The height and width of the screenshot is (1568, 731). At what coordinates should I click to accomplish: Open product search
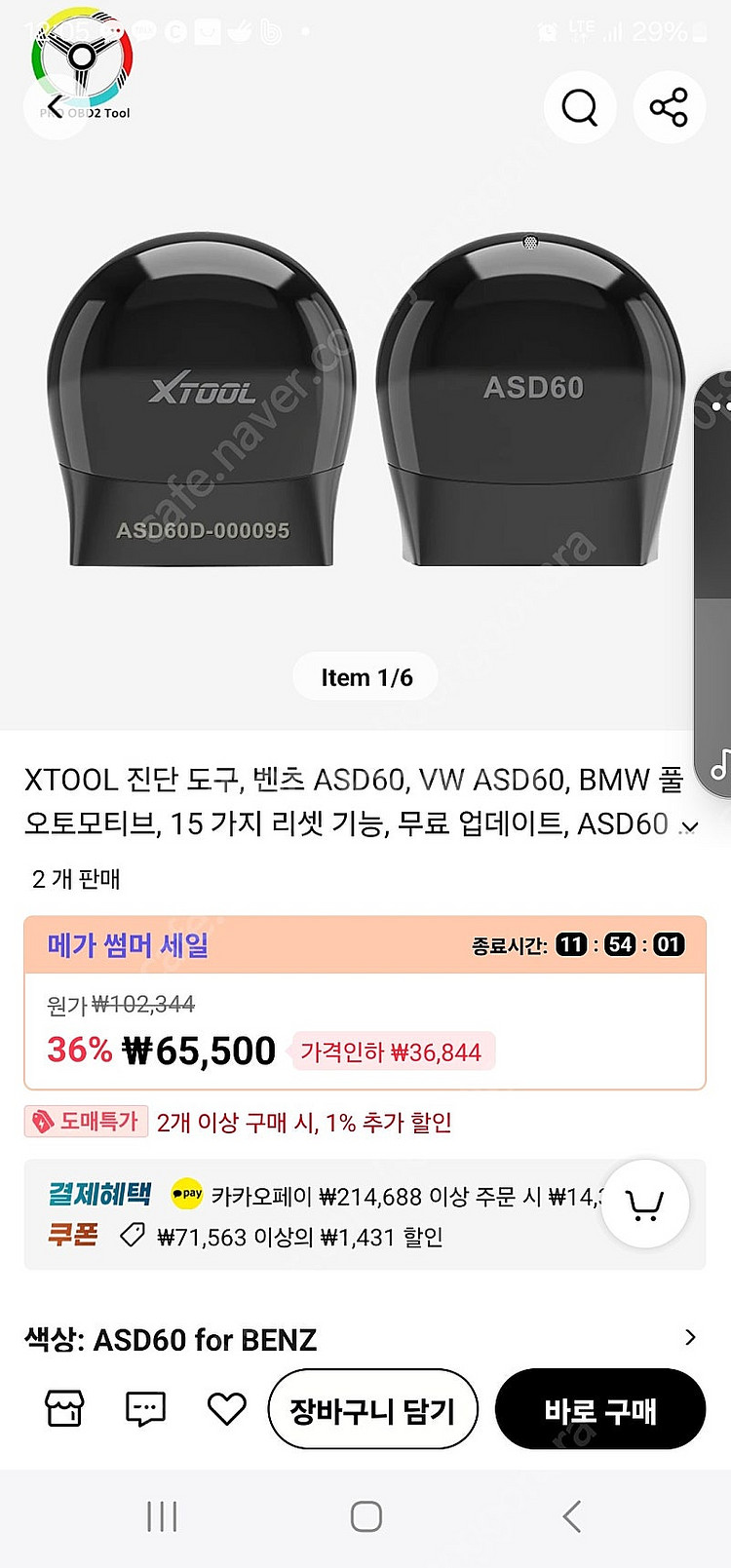click(x=580, y=106)
